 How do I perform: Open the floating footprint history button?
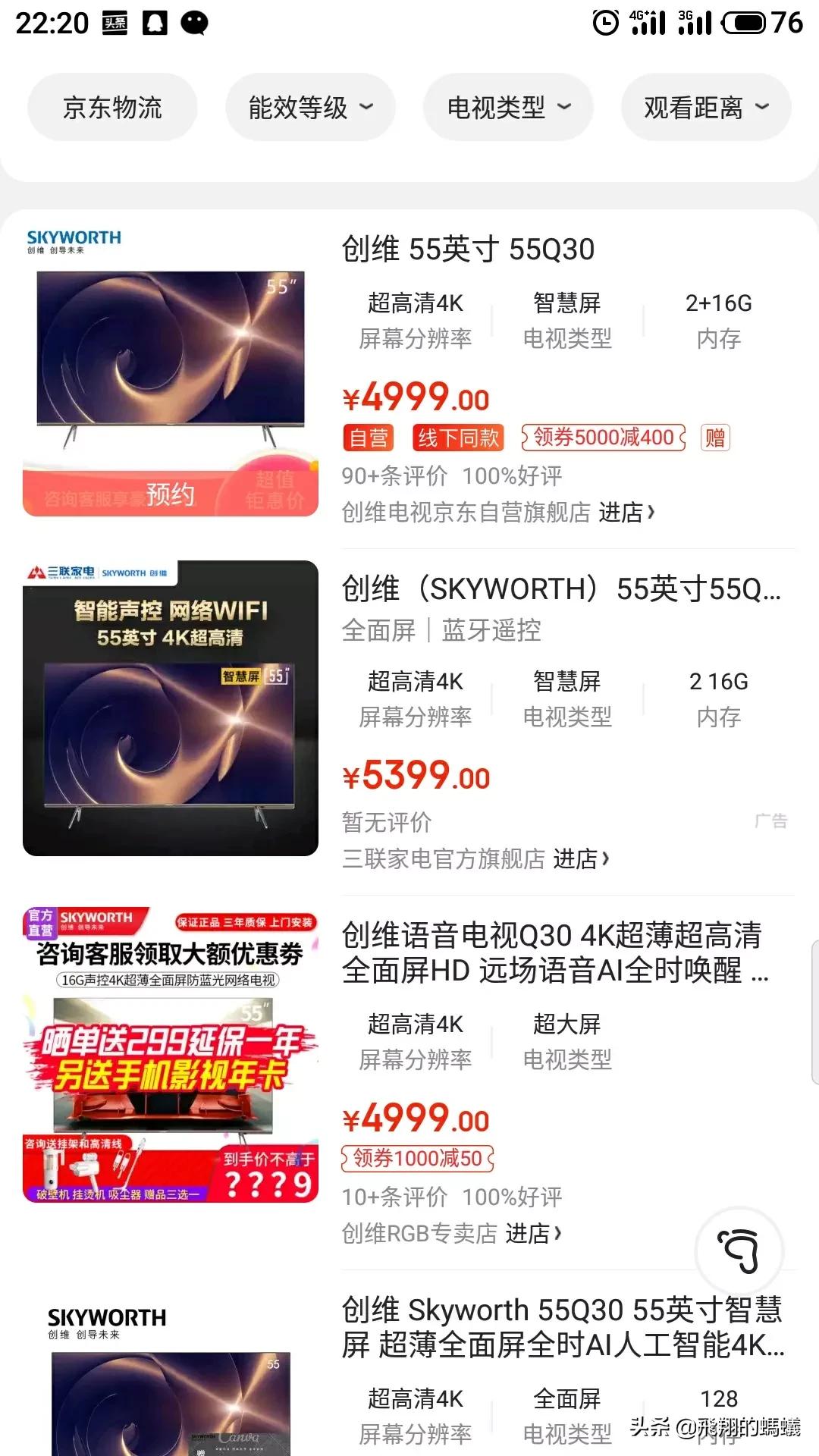click(x=739, y=1250)
